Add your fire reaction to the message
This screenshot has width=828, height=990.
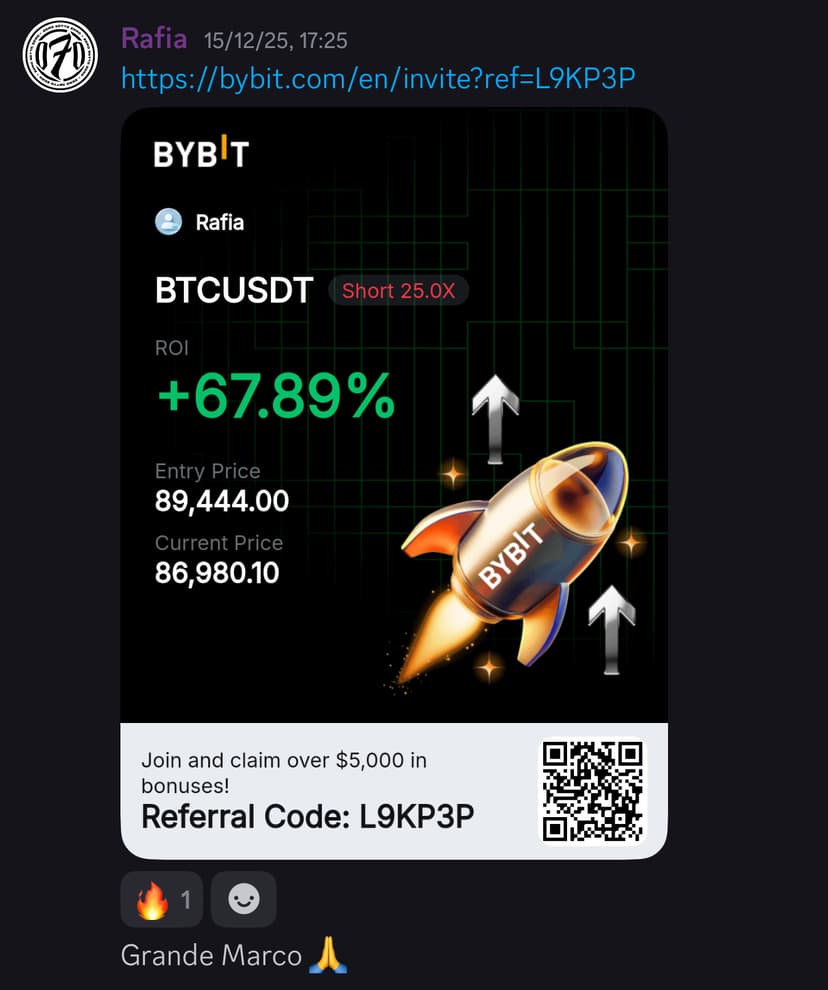(162, 900)
